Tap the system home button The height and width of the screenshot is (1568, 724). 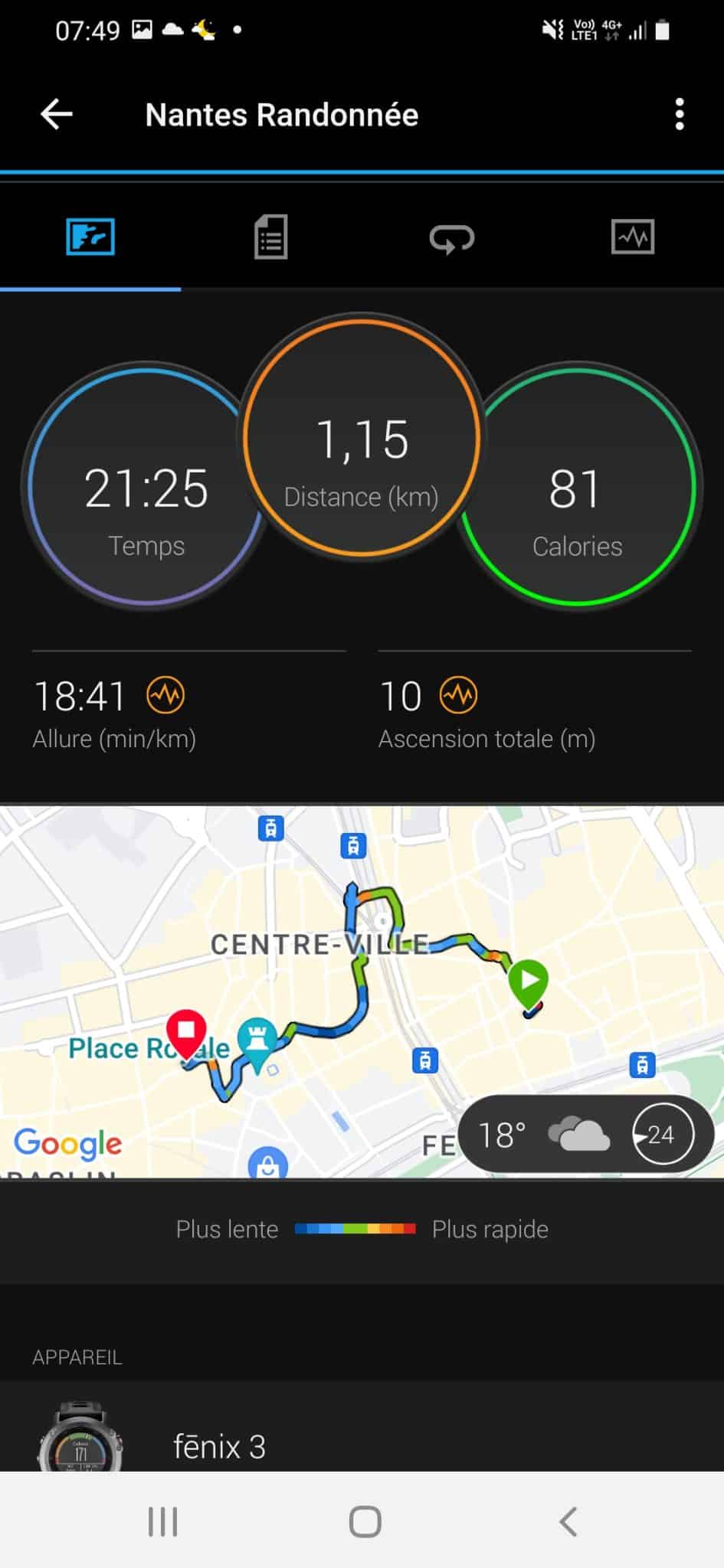click(365, 1521)
